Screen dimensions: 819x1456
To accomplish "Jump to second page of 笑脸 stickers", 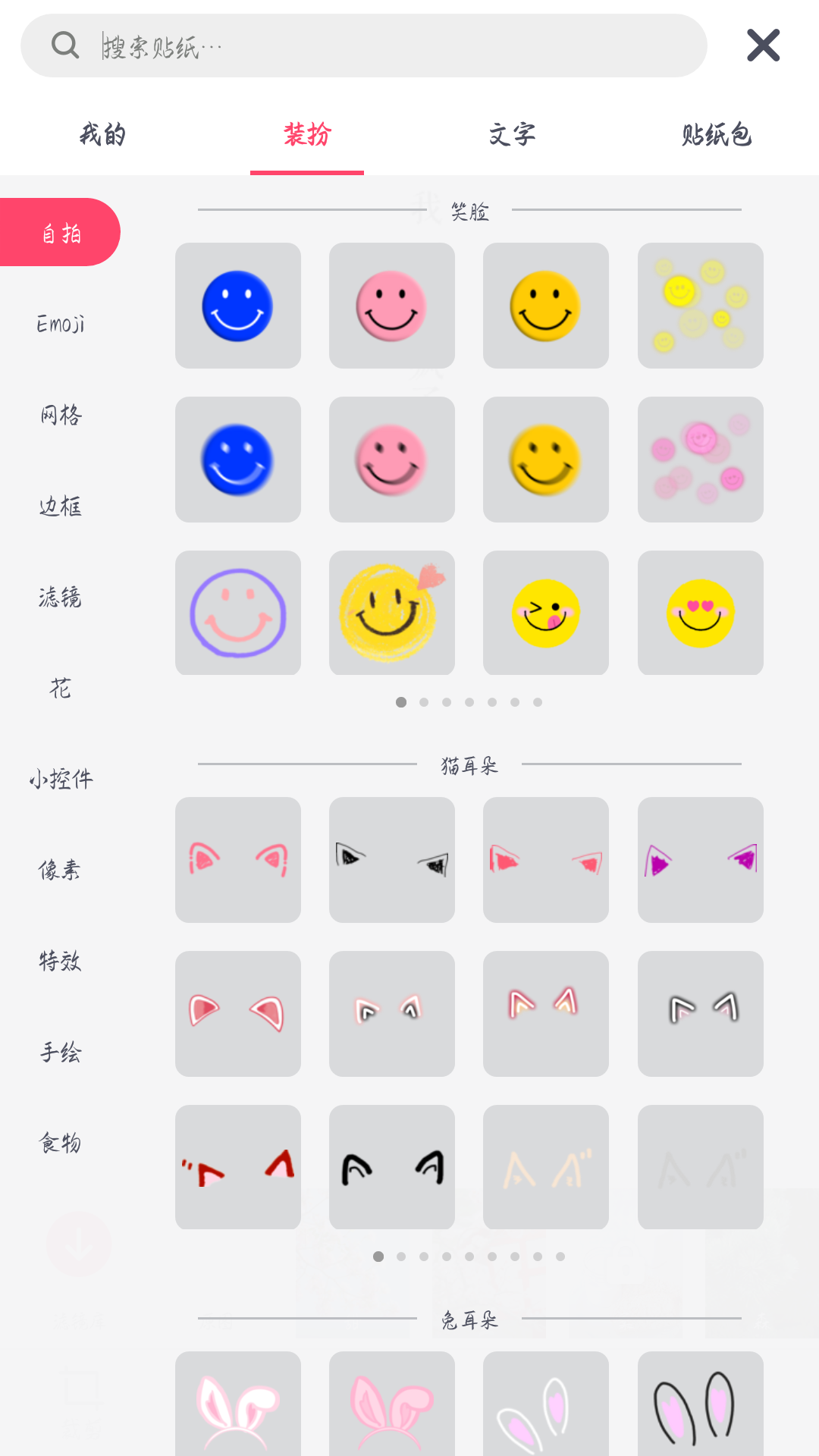I will click(x=424, y=702).
